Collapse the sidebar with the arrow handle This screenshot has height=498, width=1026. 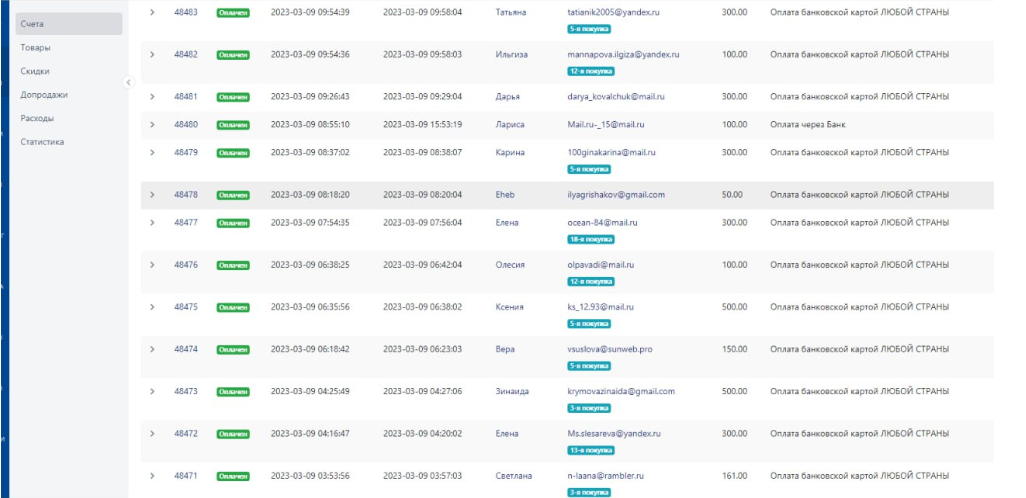point(128,82)
